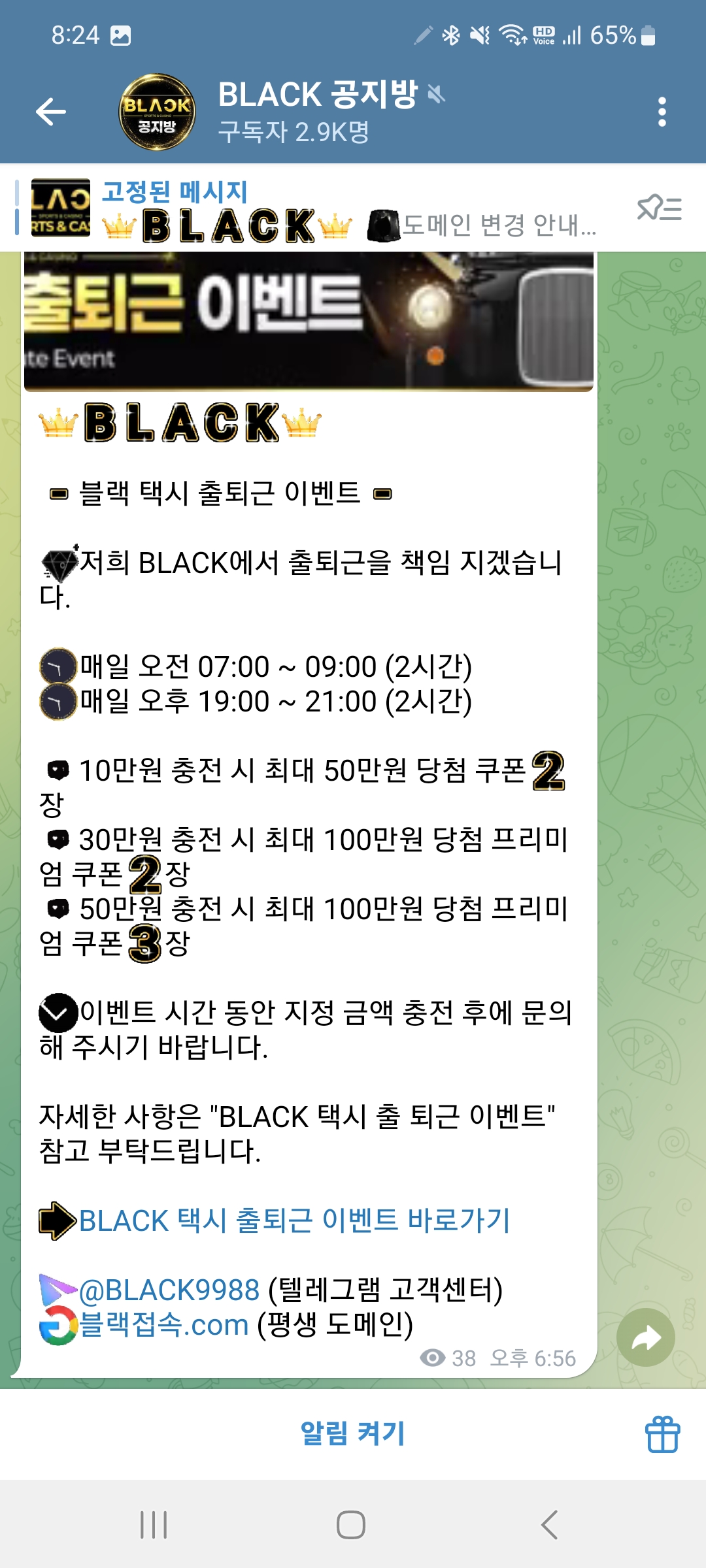The height and width of the screenshot is (1568, 706).
Task: Open the 출퇴근 이벤트 banner image
Action: [309, 321]
